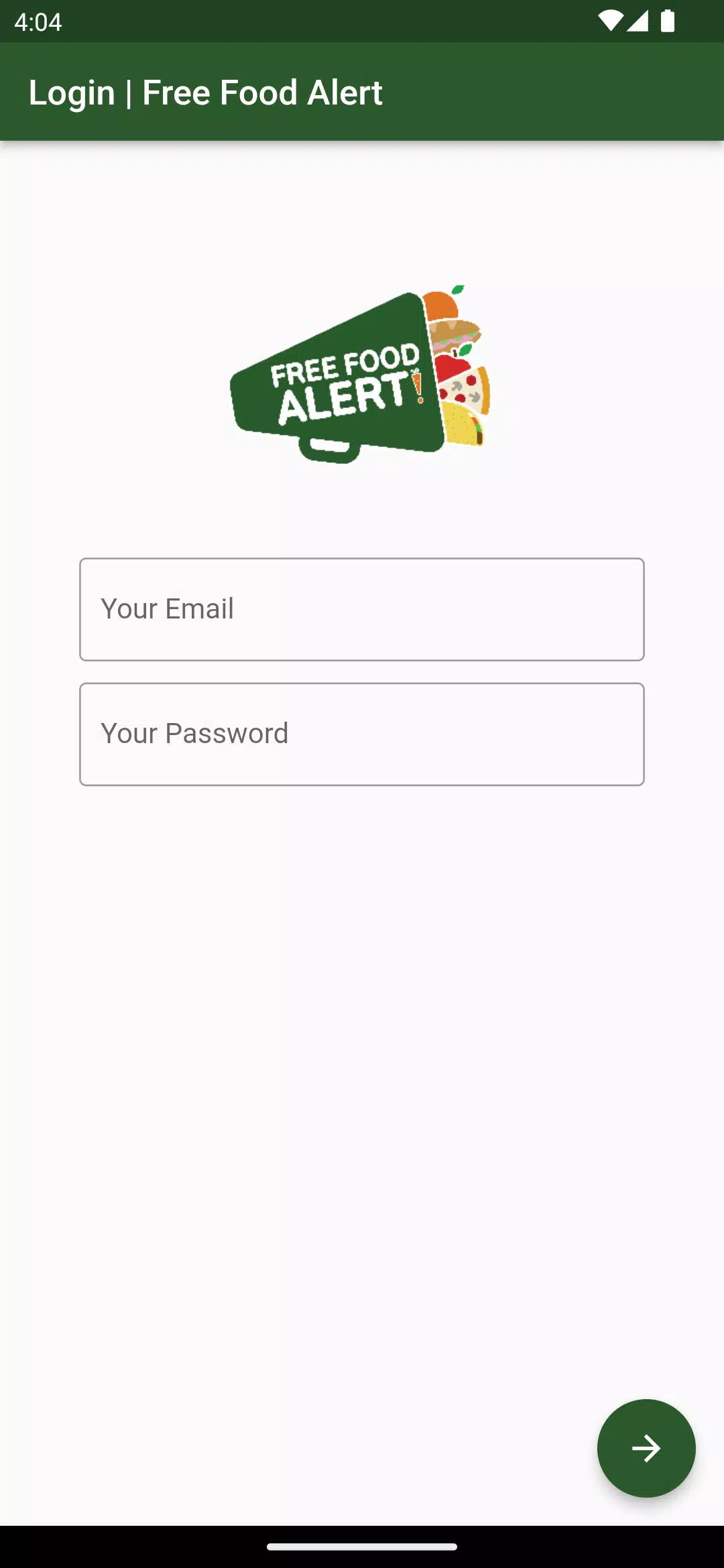Focus the Your Password field

[362, 734]
